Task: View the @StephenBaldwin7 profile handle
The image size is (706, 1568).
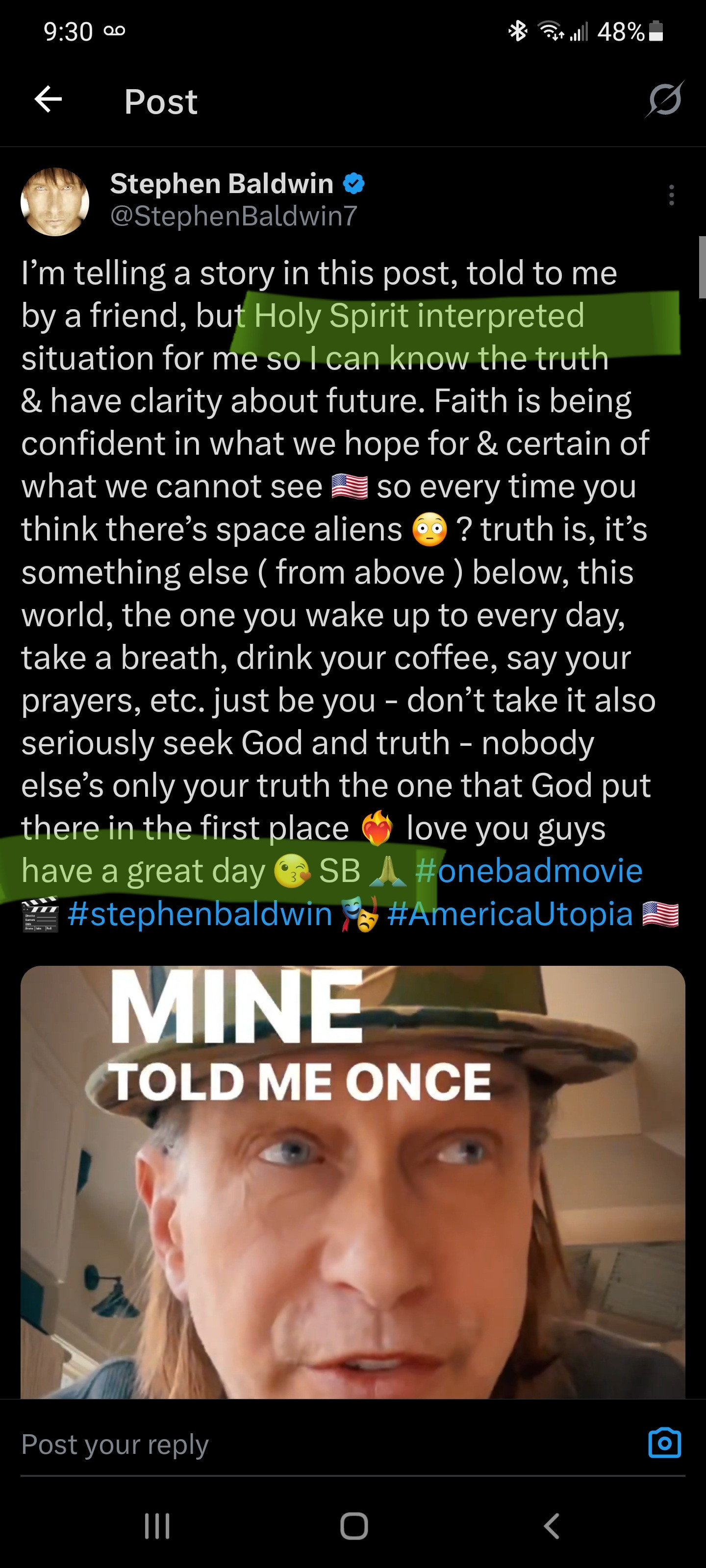Action: click(233, 216)
